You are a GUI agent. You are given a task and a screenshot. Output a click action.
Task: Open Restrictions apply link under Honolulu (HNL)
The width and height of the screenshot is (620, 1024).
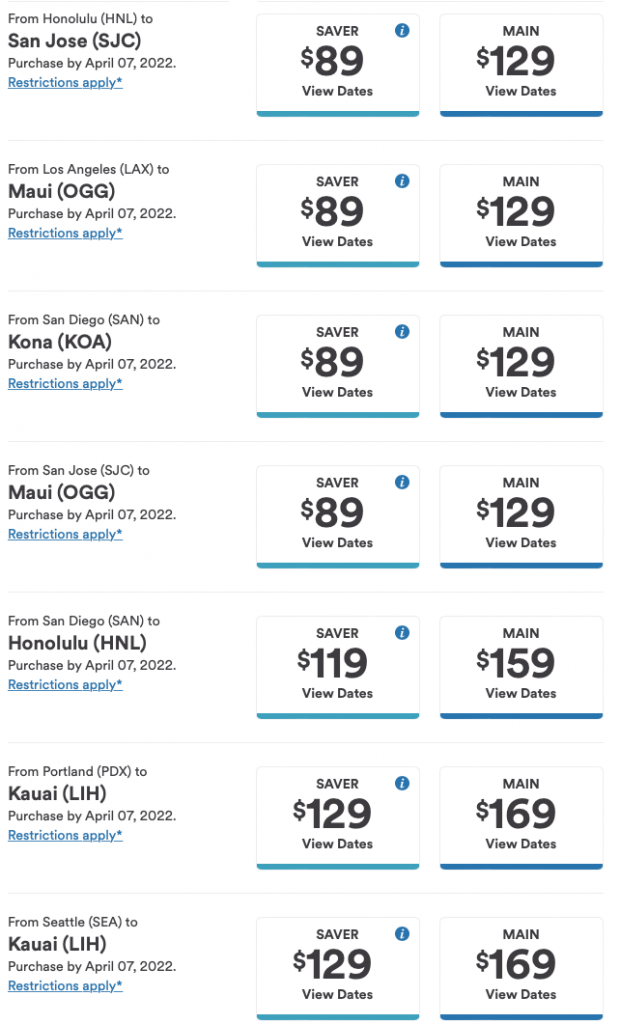65,684
